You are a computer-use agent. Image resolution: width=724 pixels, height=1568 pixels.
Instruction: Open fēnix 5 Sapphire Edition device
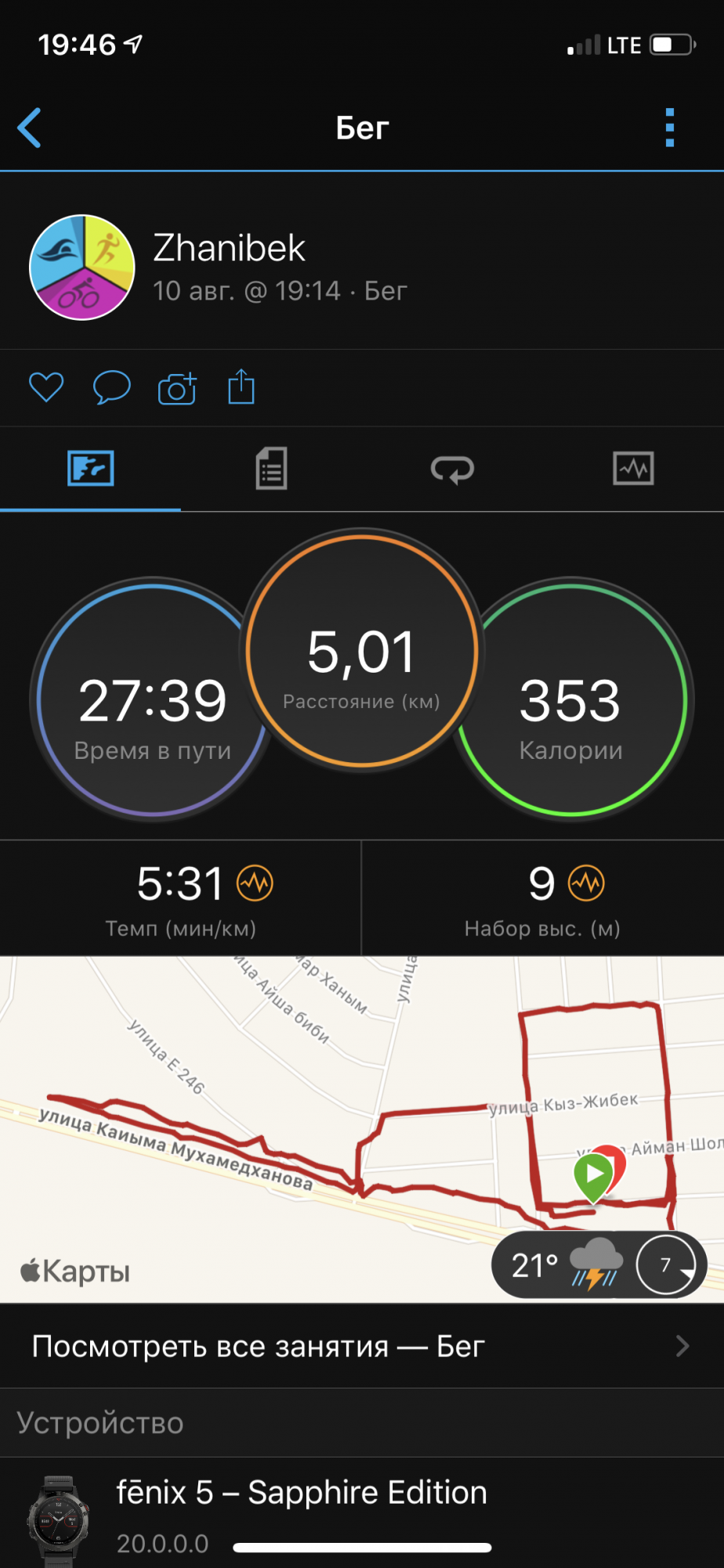pyautogui.click(x=362, y=1513)
